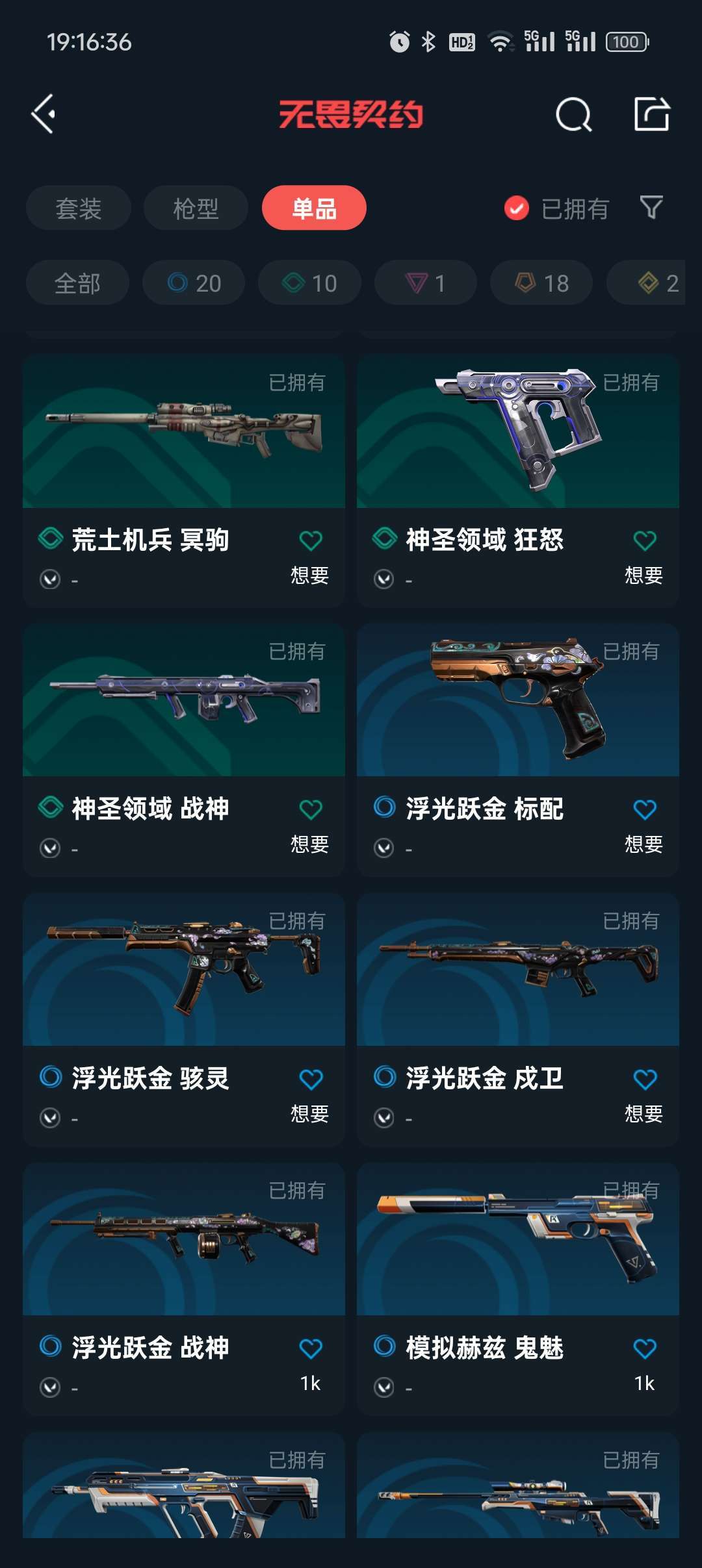Tap the share icon in the header
The image size is (702, 1568).
tap(652, 114)
